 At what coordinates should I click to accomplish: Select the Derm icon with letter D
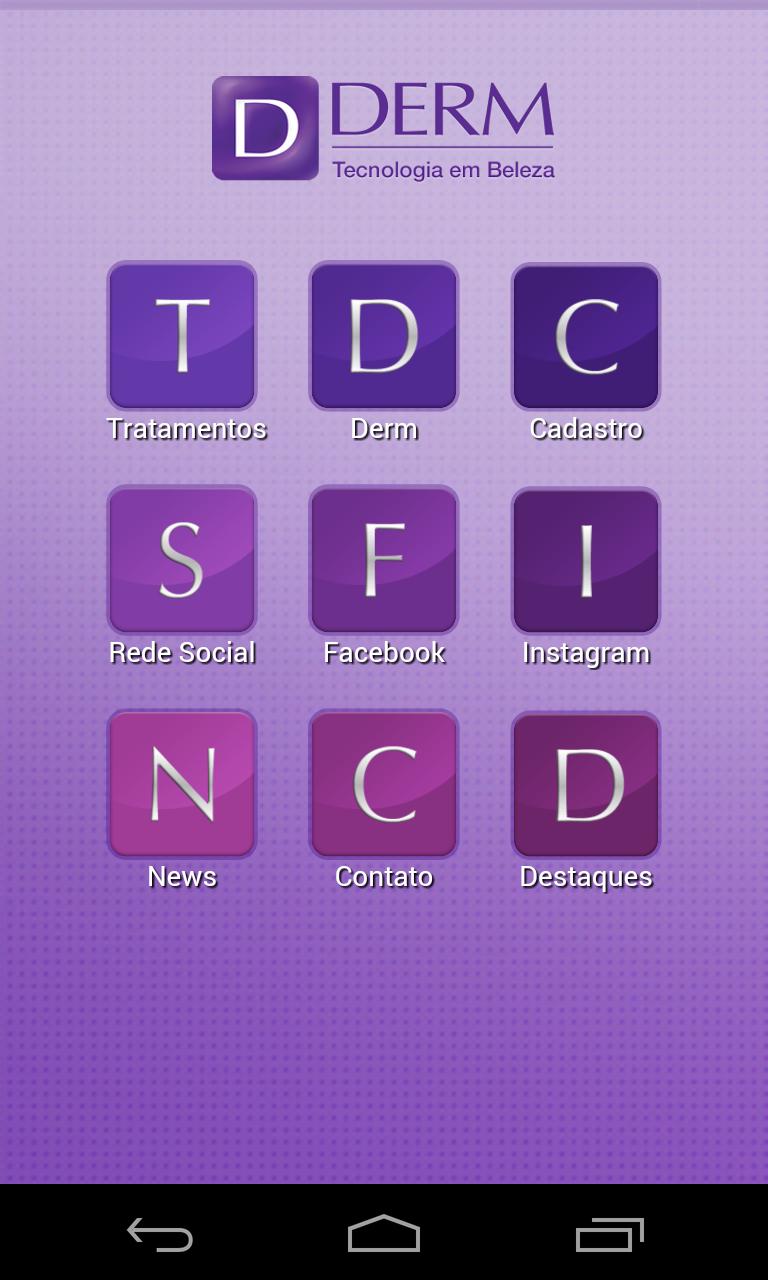(384, 336)
